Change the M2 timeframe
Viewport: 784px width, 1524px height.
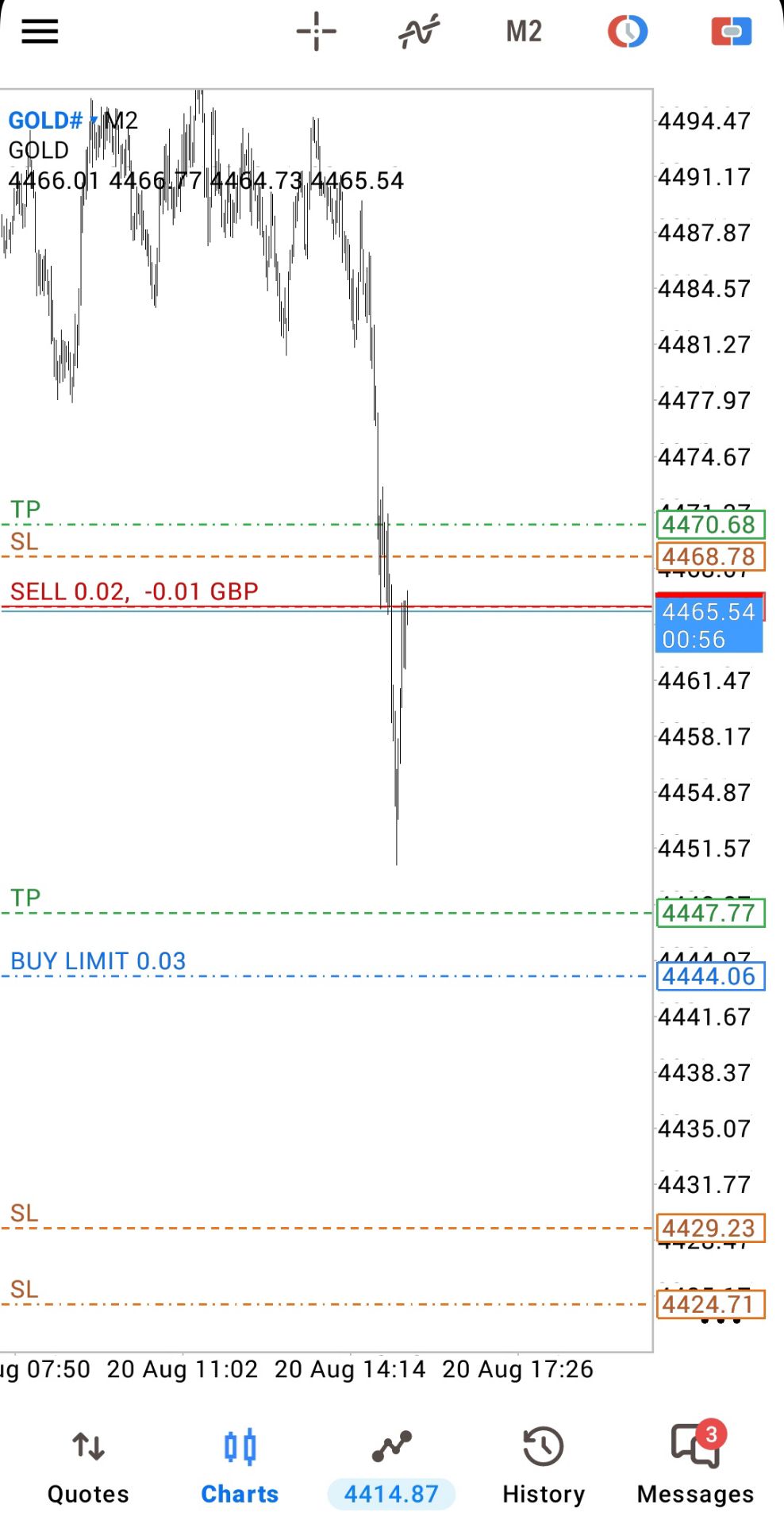[524, 31]
